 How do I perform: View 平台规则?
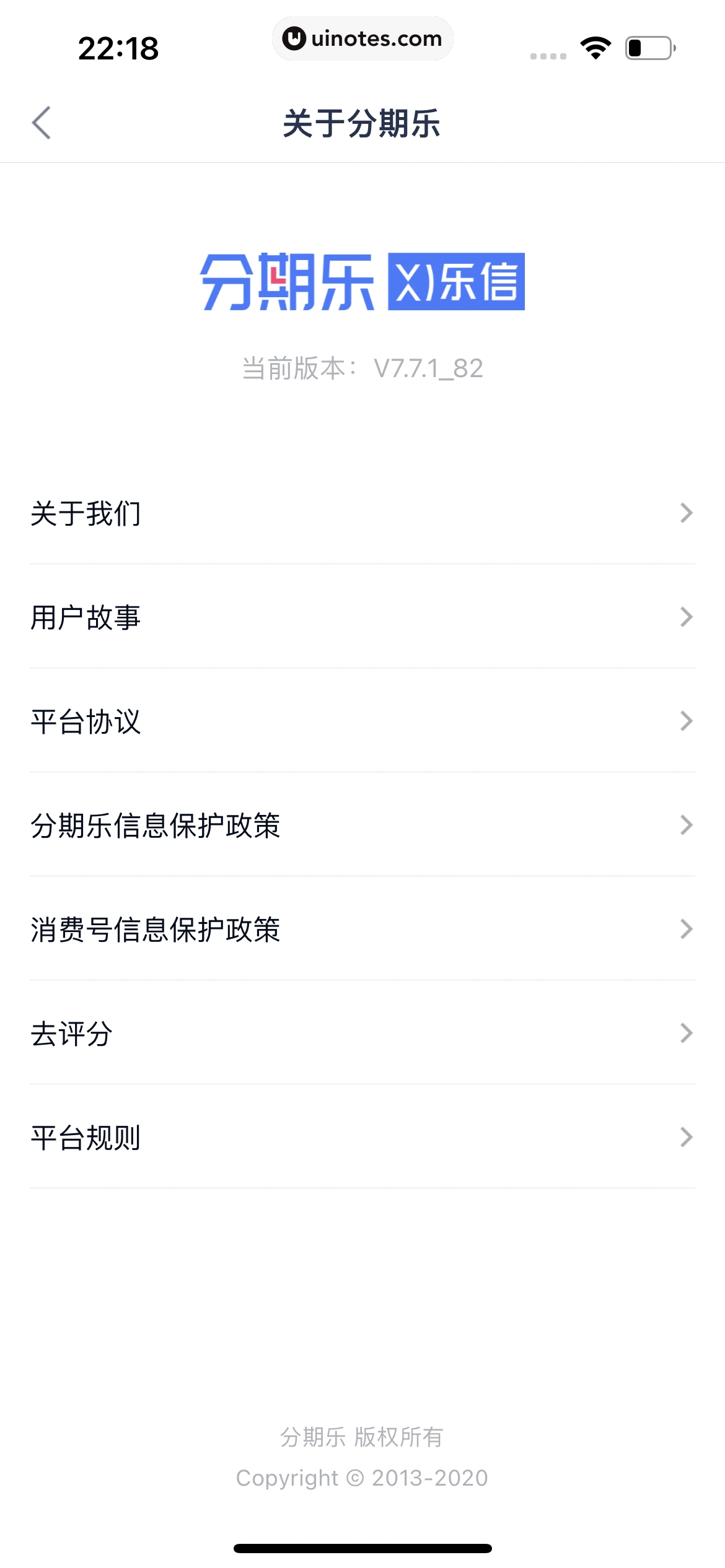click(x=362, y=1138)
